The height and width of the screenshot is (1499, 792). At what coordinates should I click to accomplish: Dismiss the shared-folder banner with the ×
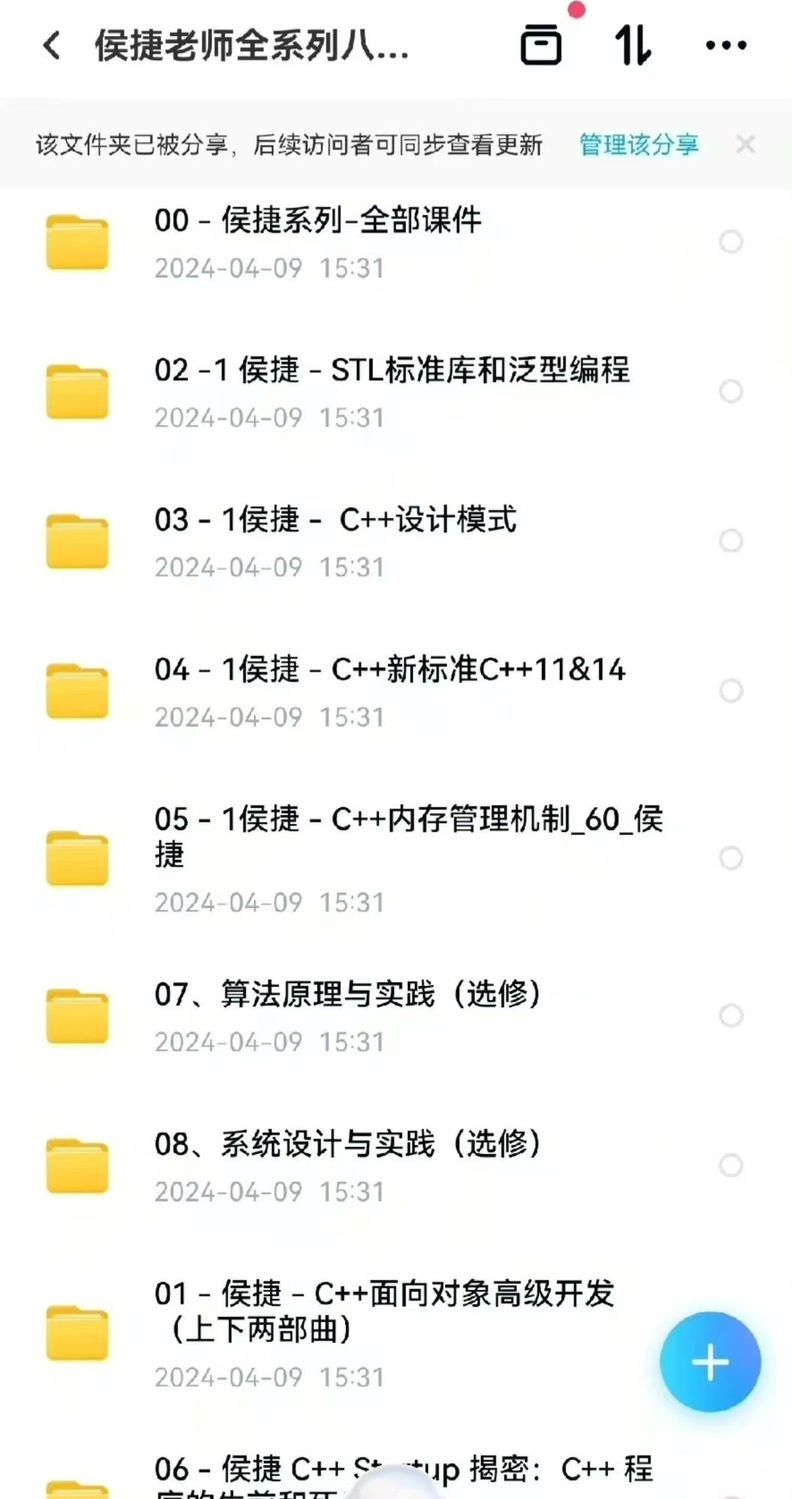[746, 144]
